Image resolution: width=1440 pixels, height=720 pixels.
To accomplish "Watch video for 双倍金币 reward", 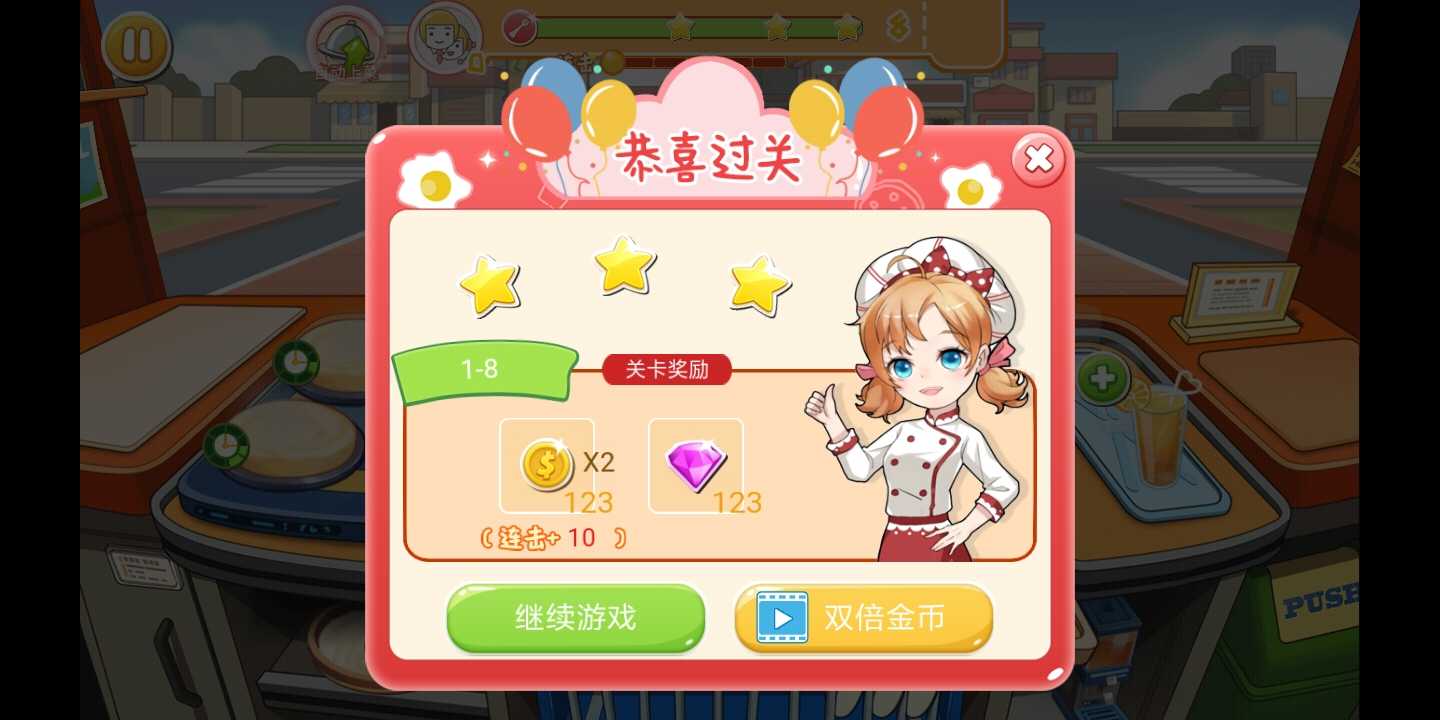I will pyautogui.click(x=864, y=617).
